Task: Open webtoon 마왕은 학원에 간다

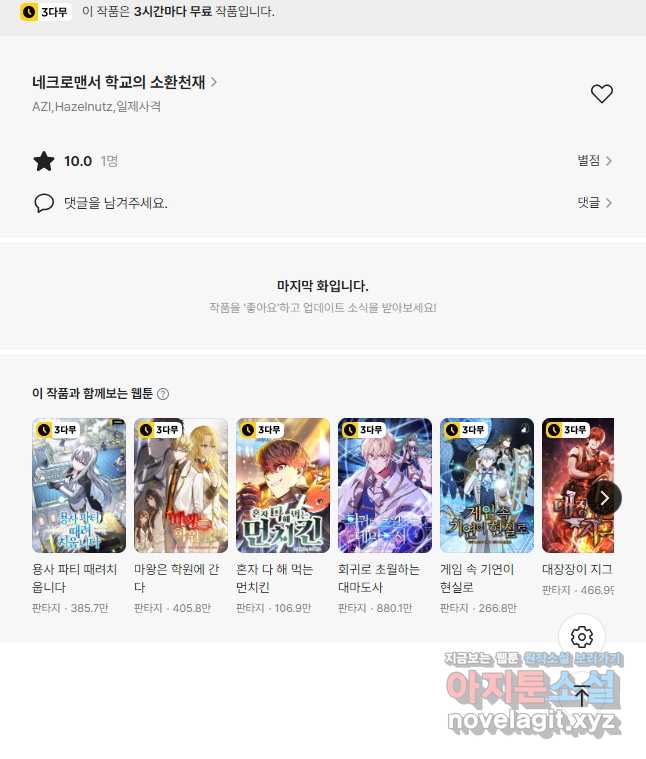Action: (x=181, y=486)
